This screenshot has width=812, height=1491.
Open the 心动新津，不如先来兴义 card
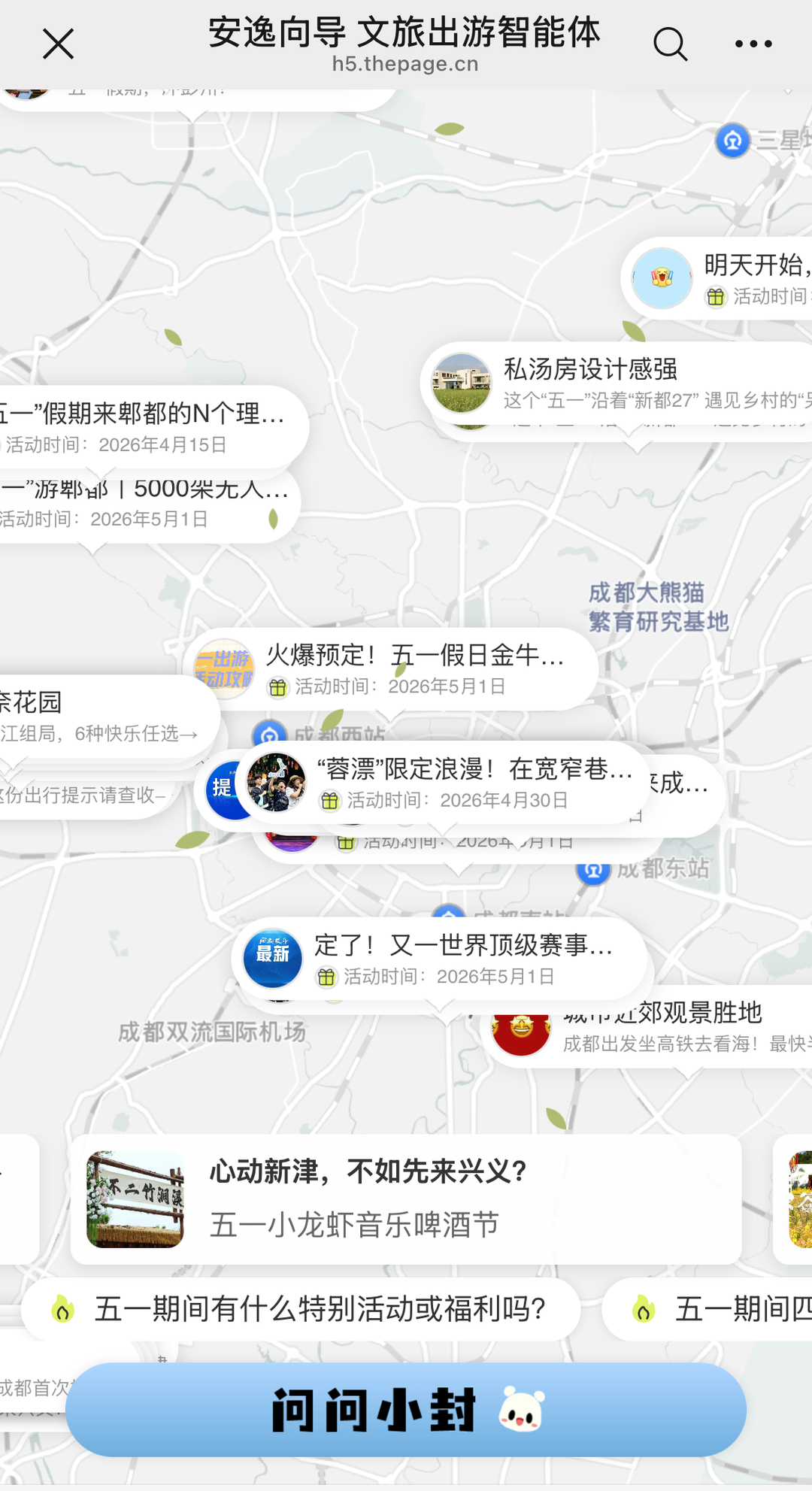coord(406,1199)
